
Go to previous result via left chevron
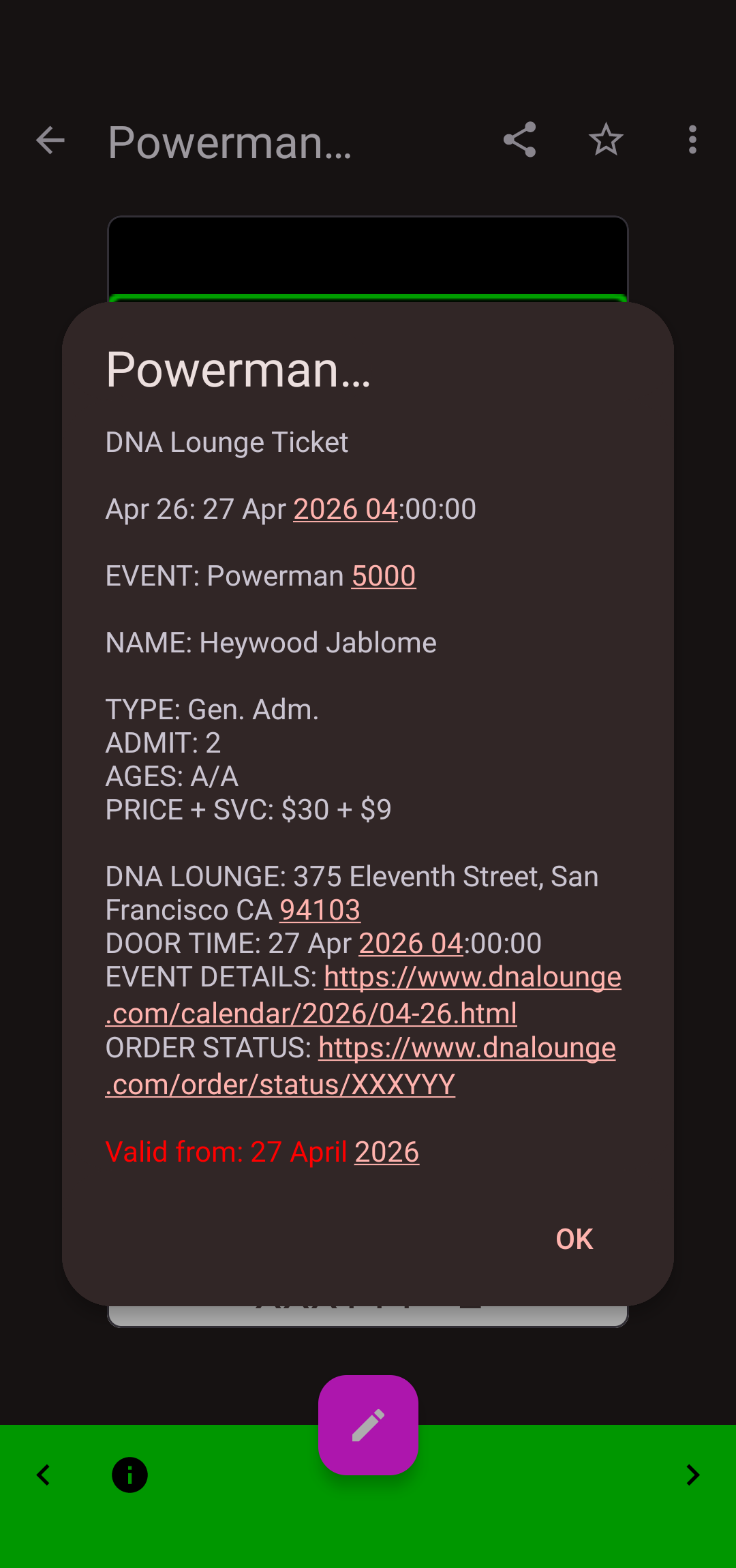[43, 1475]
